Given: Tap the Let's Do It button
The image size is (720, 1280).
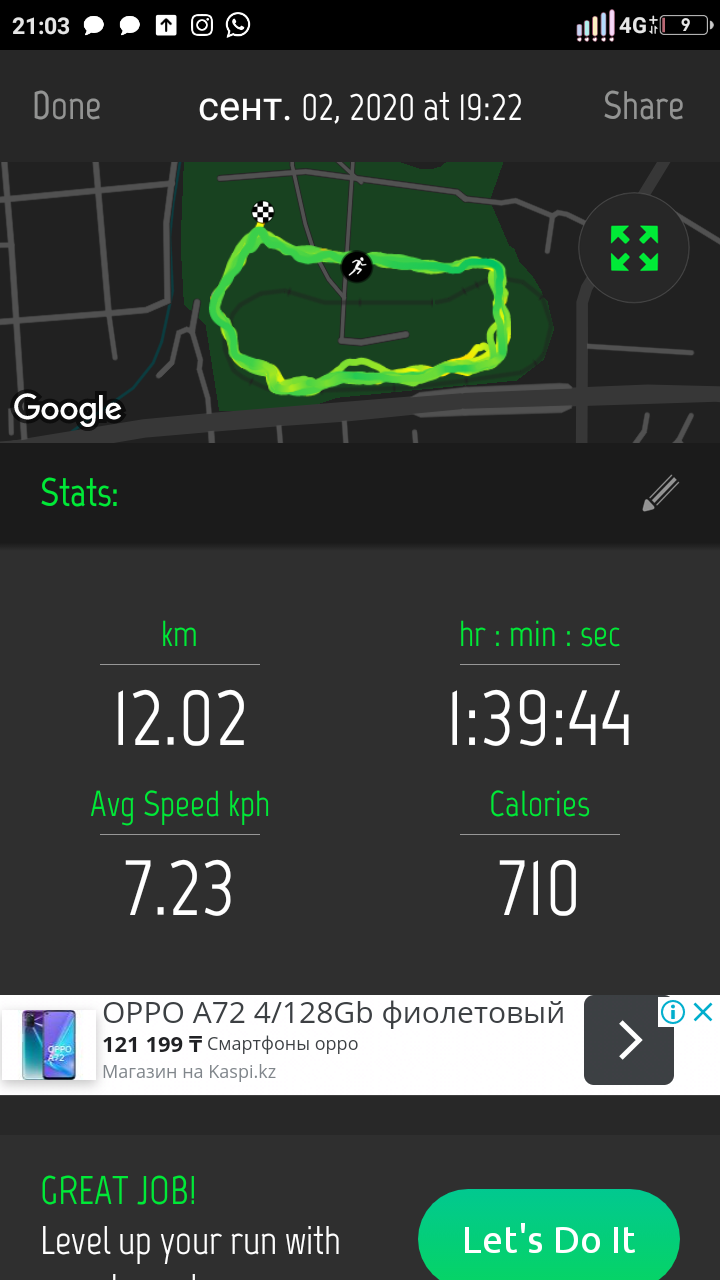Looking at the screenshot, I should [549, 1240].
